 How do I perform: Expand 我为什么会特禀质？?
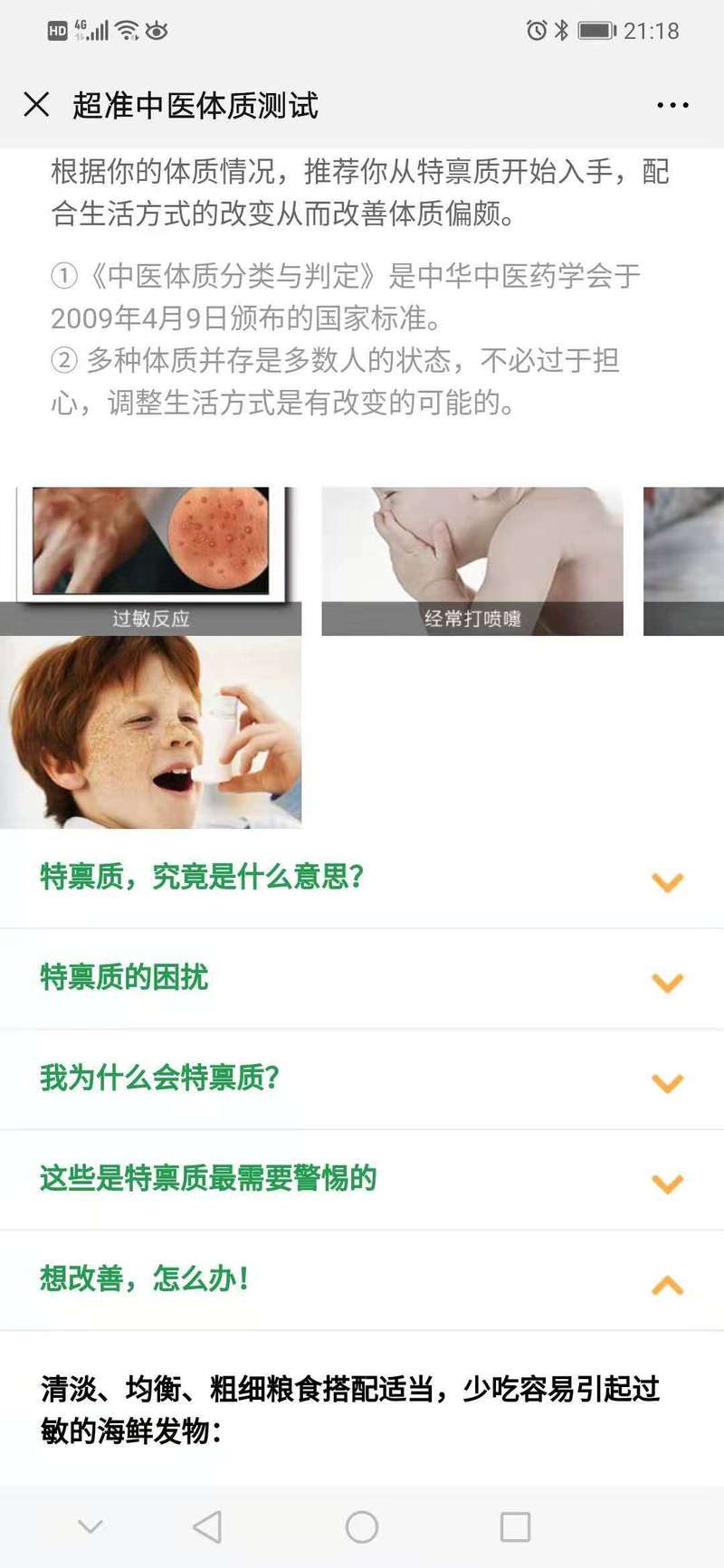click(x=362, y=1079)
